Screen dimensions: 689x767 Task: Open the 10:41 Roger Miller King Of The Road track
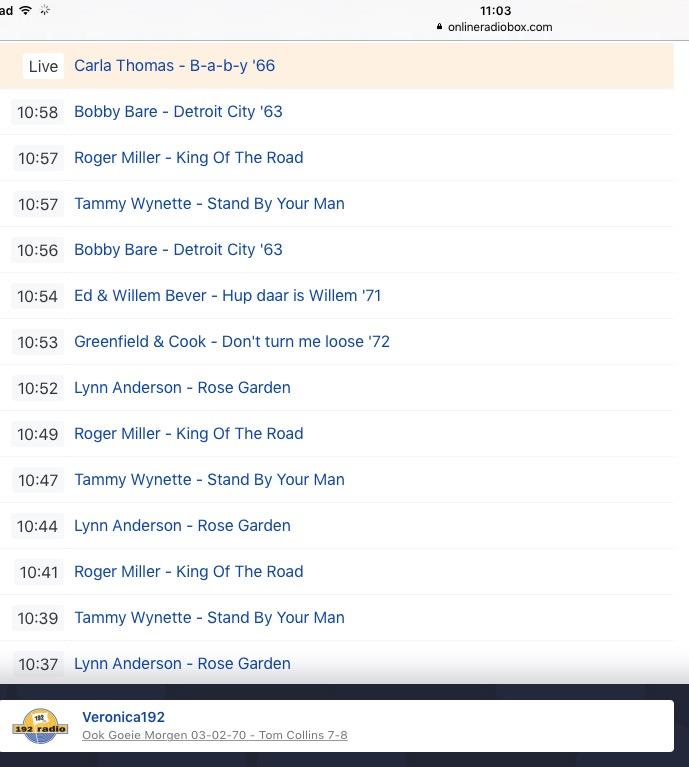[188, 572]
